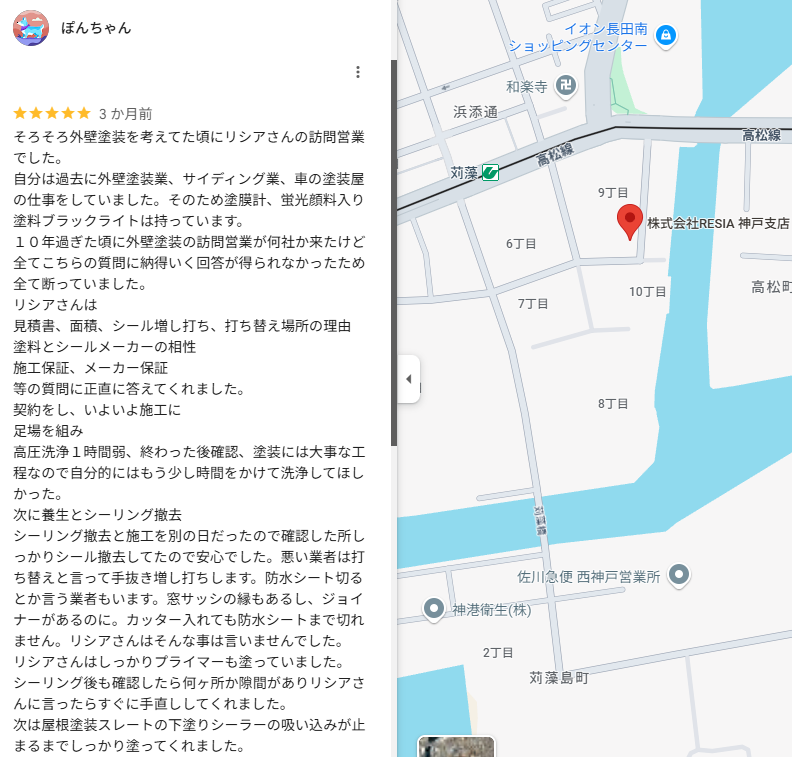This screenshot has width=792, height=757.
Task: Open review overflow menu with three dots
Action: click(358, 72)
